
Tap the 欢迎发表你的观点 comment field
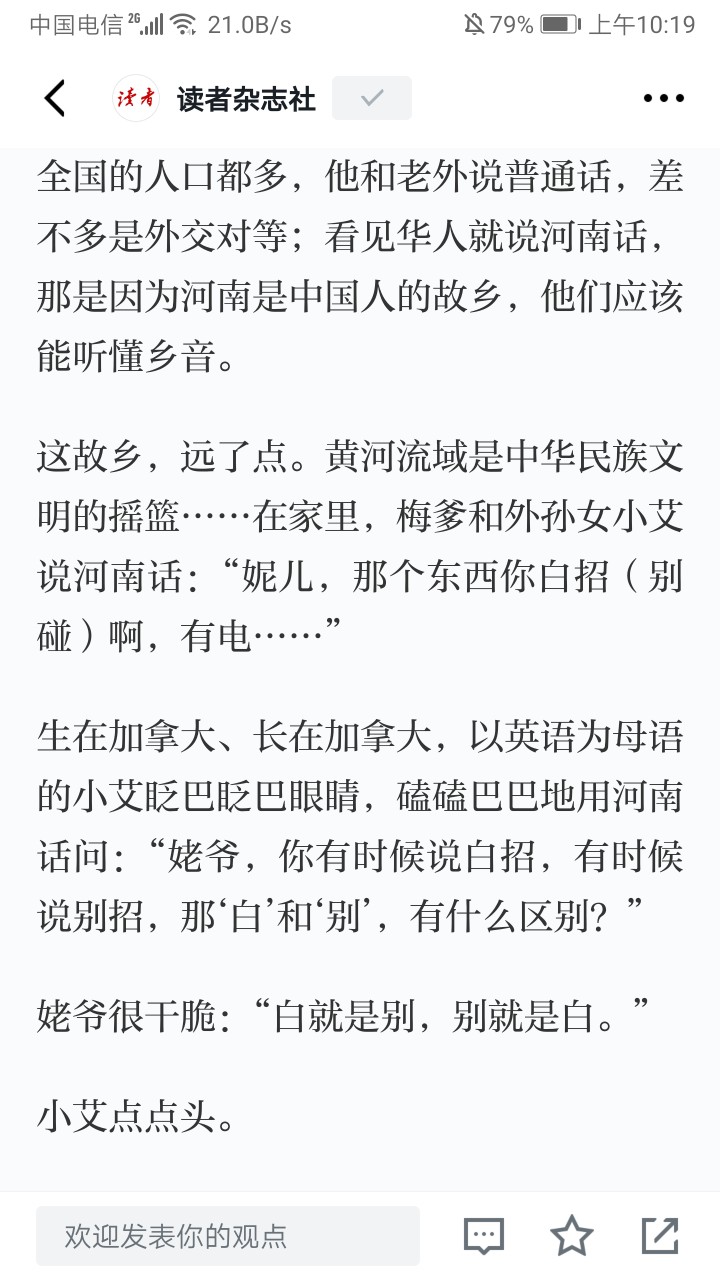228,1236
